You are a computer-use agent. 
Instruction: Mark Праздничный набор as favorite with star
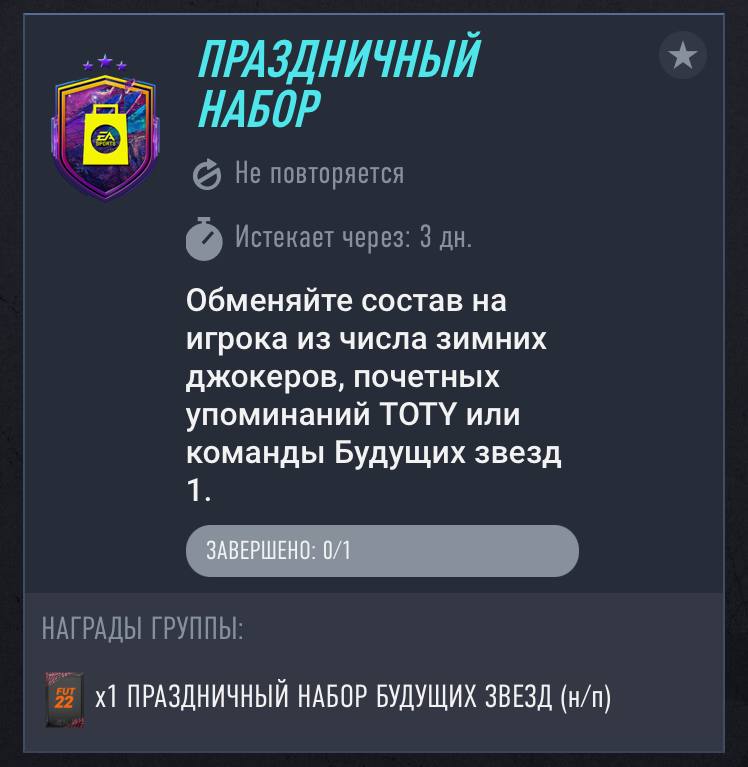tap(683, 56)
